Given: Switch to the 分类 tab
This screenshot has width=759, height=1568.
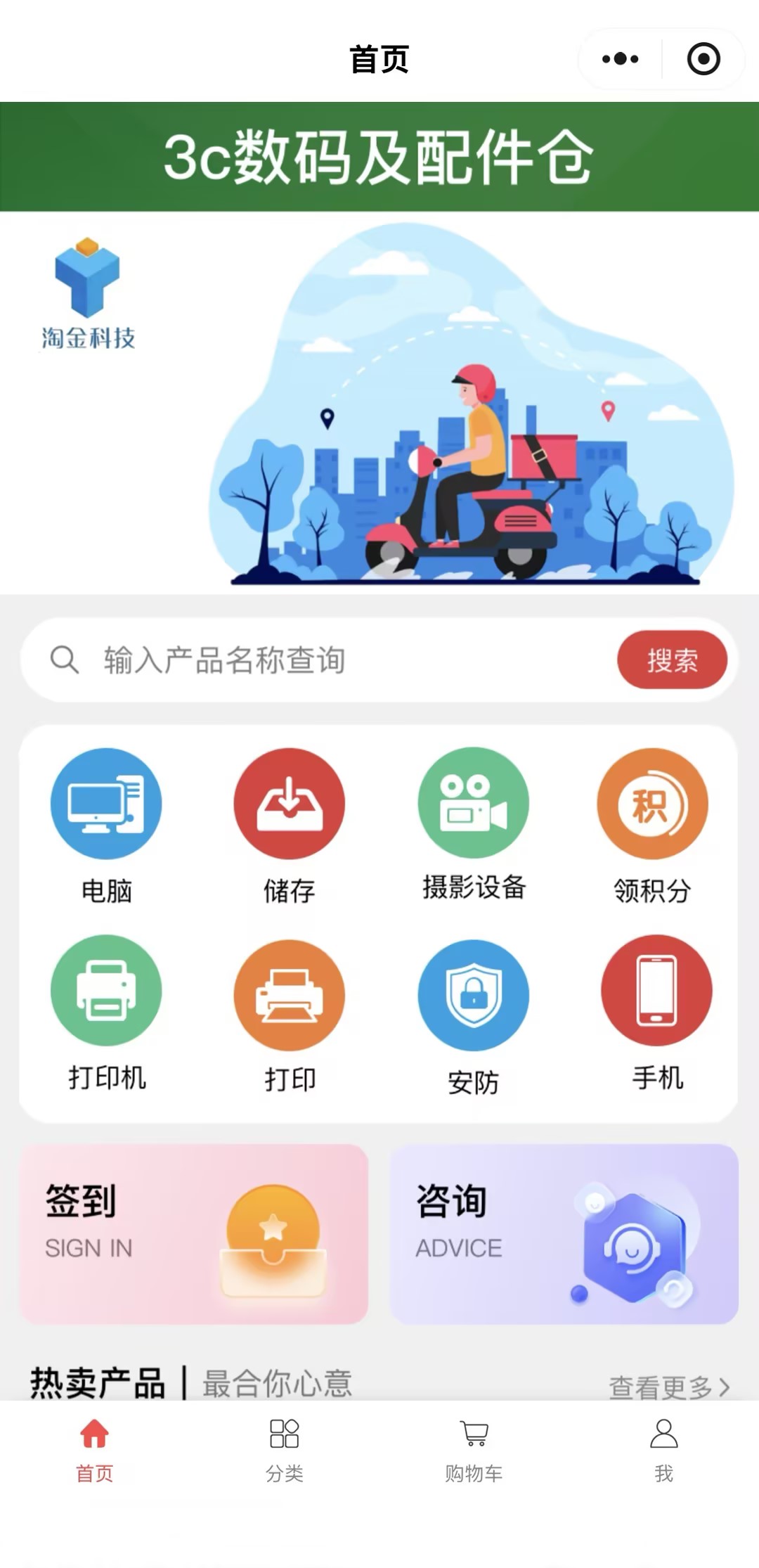Looking at the screenshot, I should (285, 1450).
